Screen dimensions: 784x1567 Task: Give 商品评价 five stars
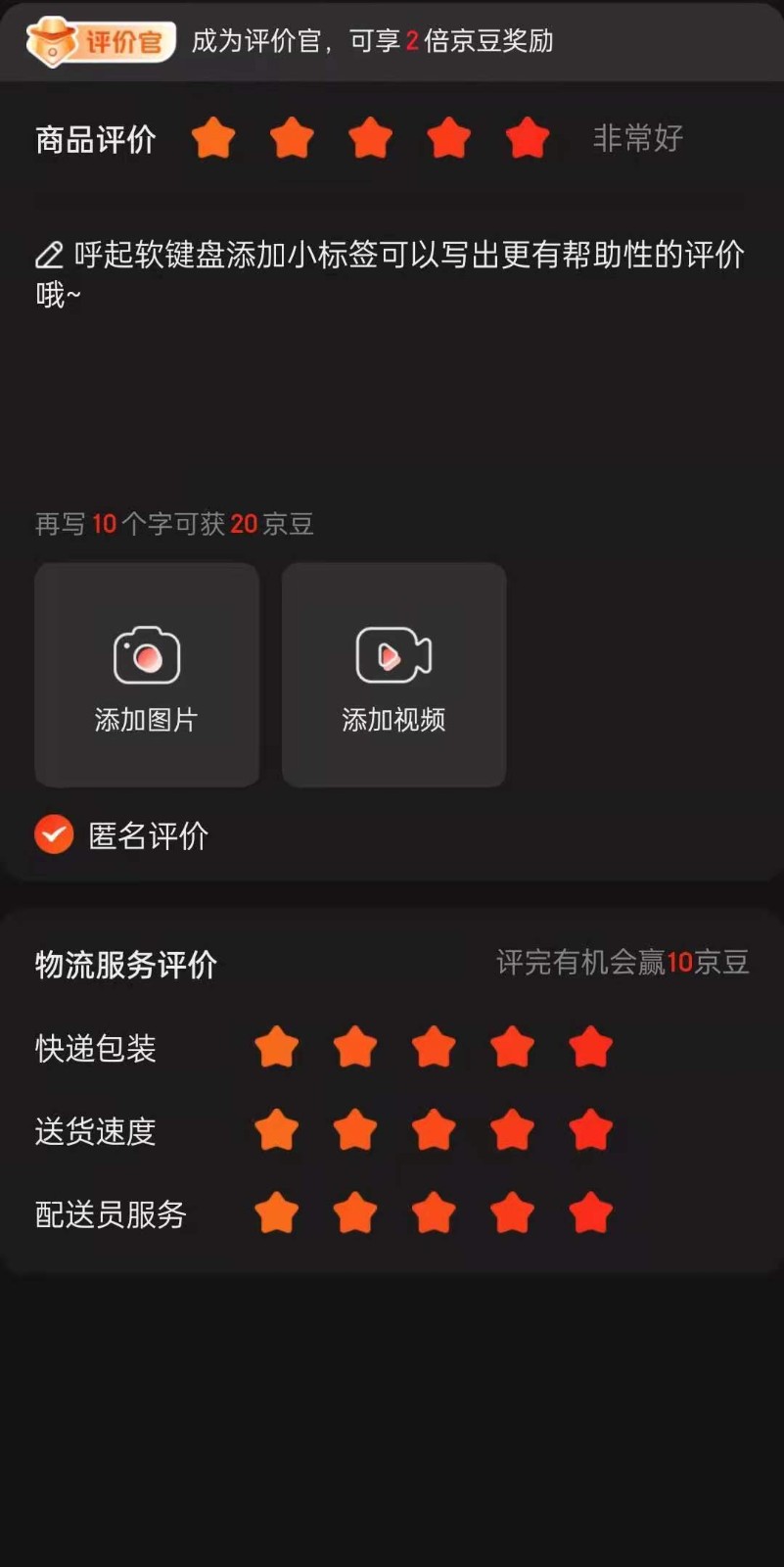528,138
